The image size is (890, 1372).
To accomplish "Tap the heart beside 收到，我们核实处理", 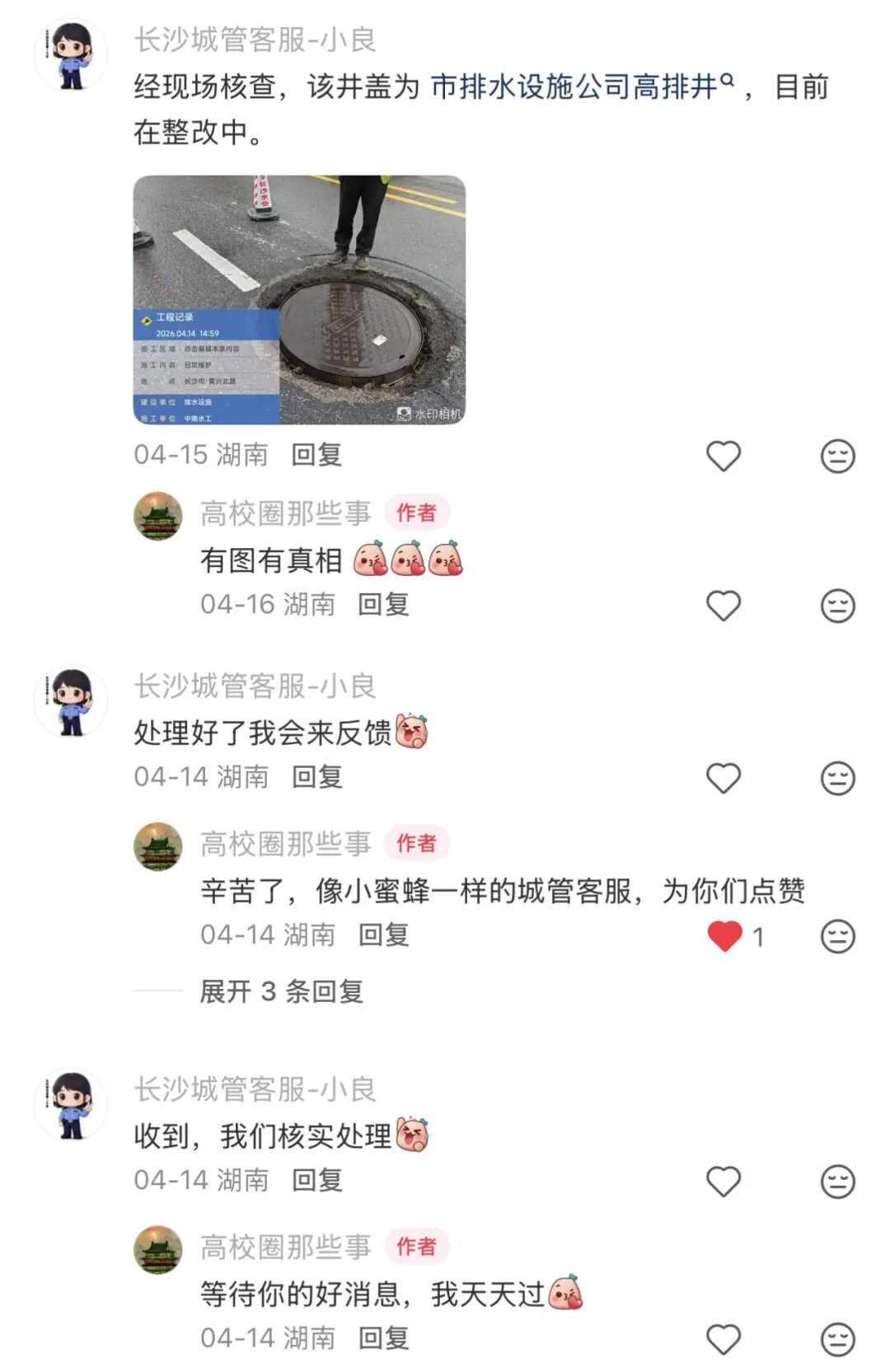I will point(724,1178).
